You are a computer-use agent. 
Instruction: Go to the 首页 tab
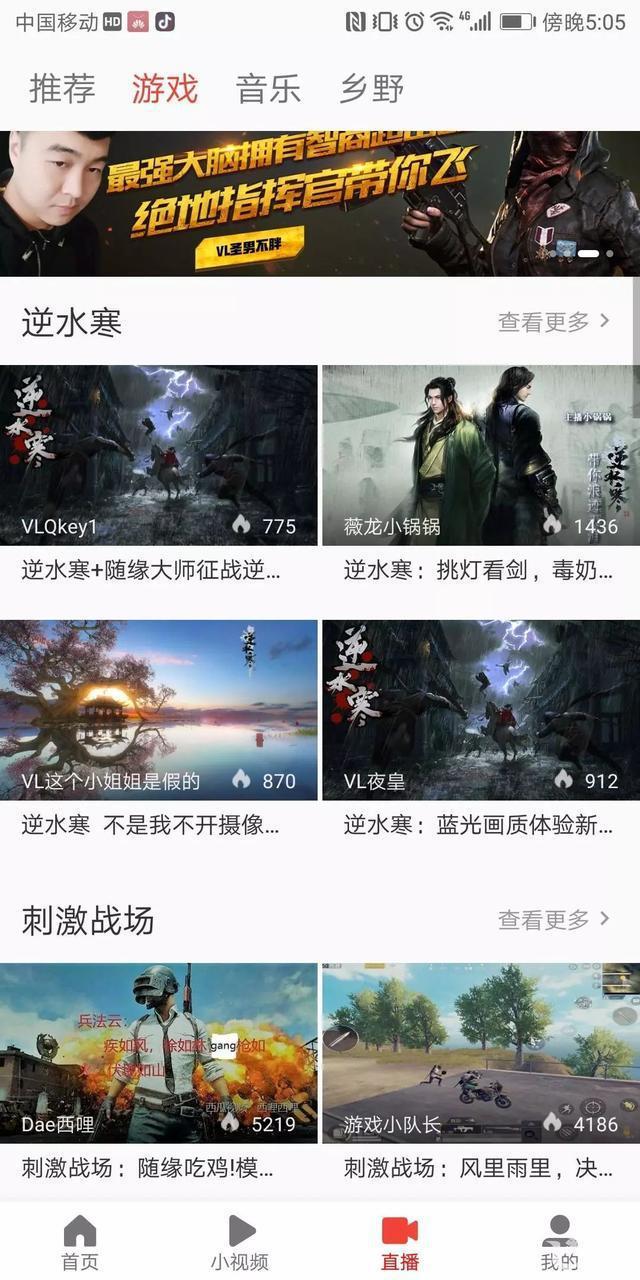coord(80,1242)
